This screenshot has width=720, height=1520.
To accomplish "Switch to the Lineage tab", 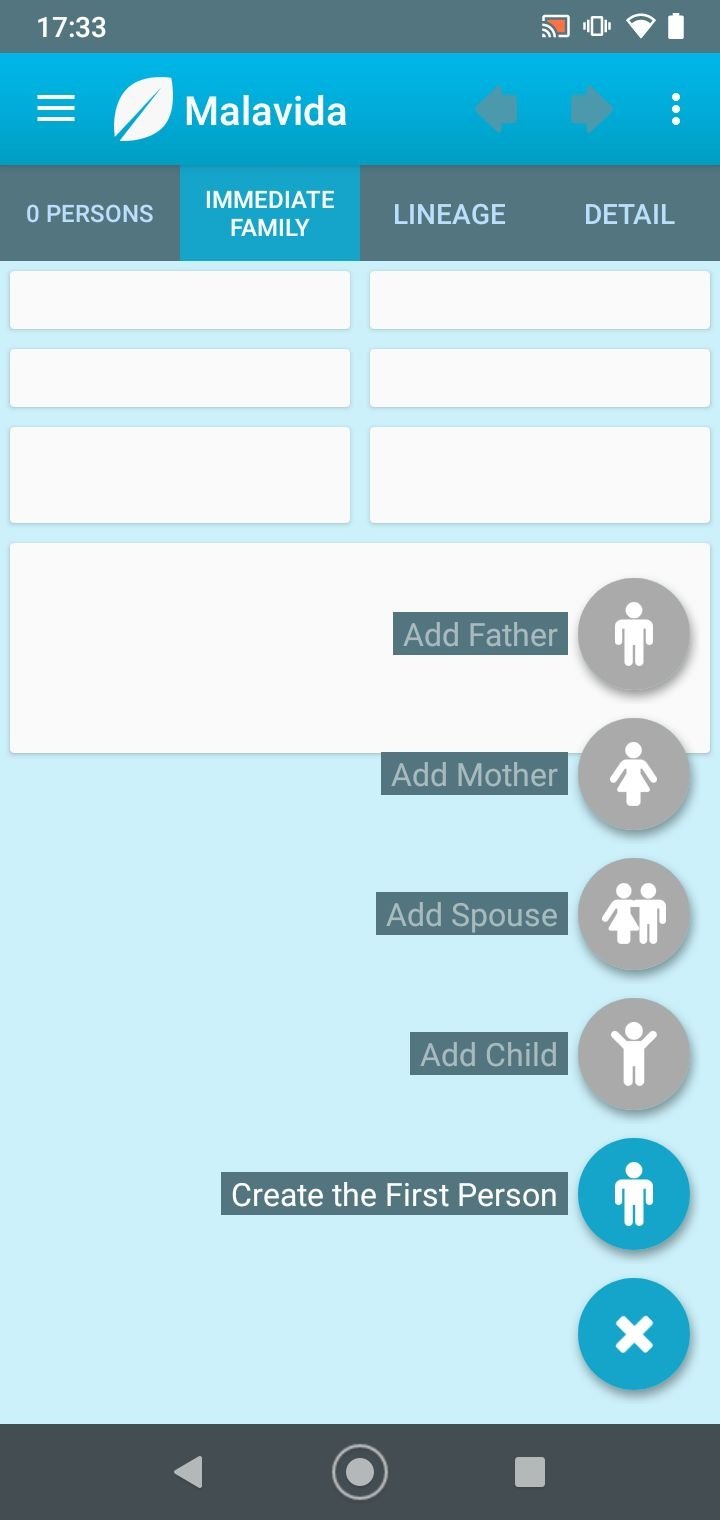I will 450,214.
